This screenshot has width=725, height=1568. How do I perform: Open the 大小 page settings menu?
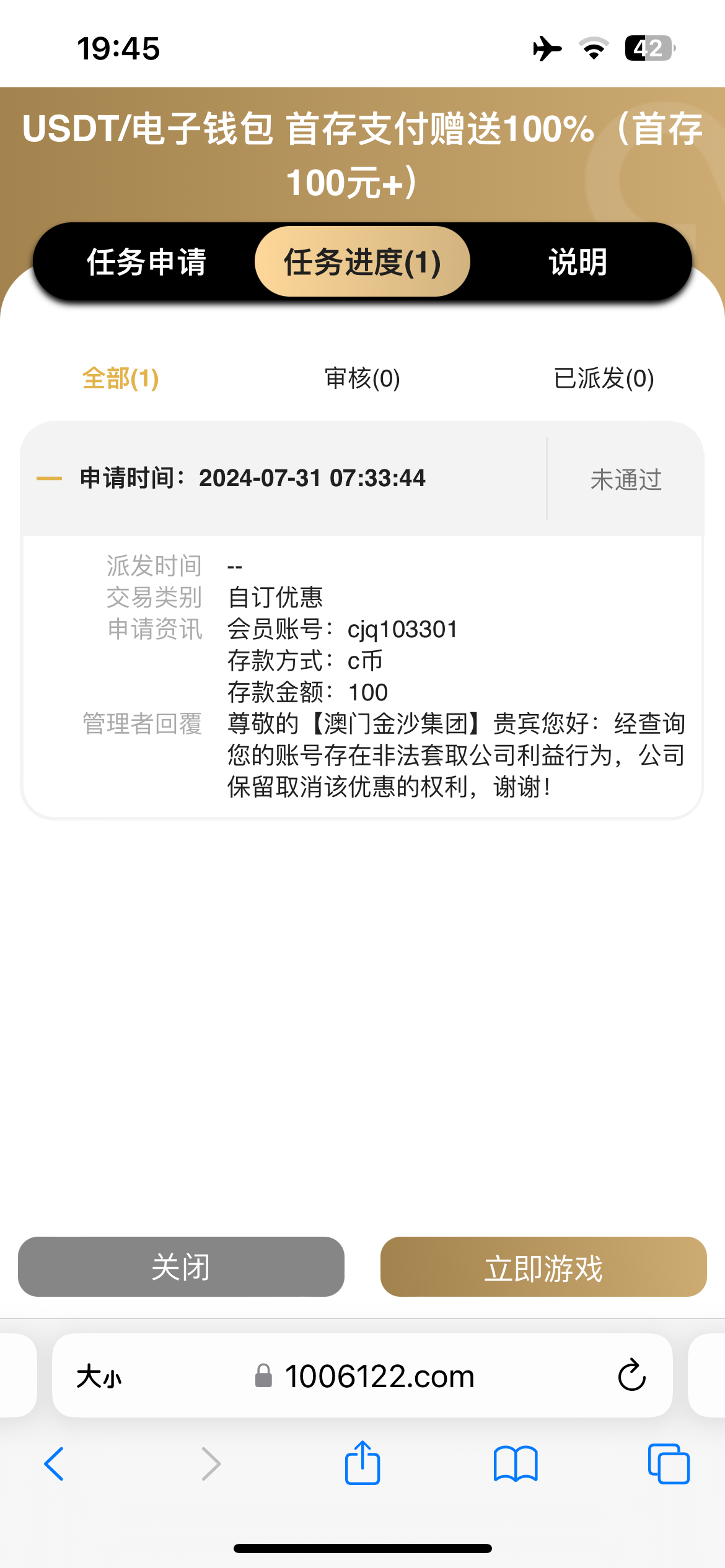pos(99,1377)
